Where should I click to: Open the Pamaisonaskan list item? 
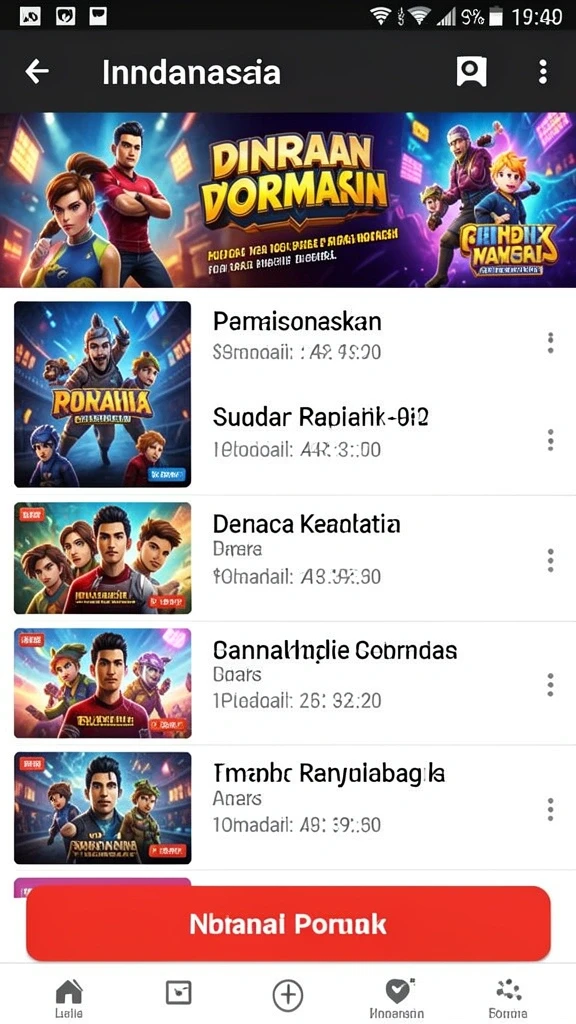(288, 341)
